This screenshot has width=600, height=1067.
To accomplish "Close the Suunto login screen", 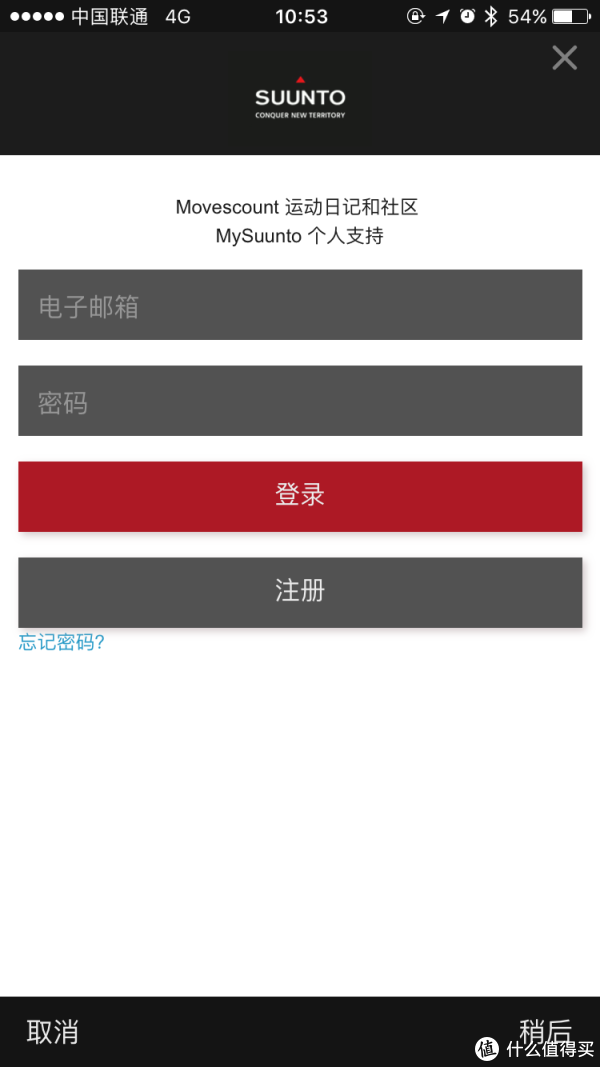I will tap(564, 58).
